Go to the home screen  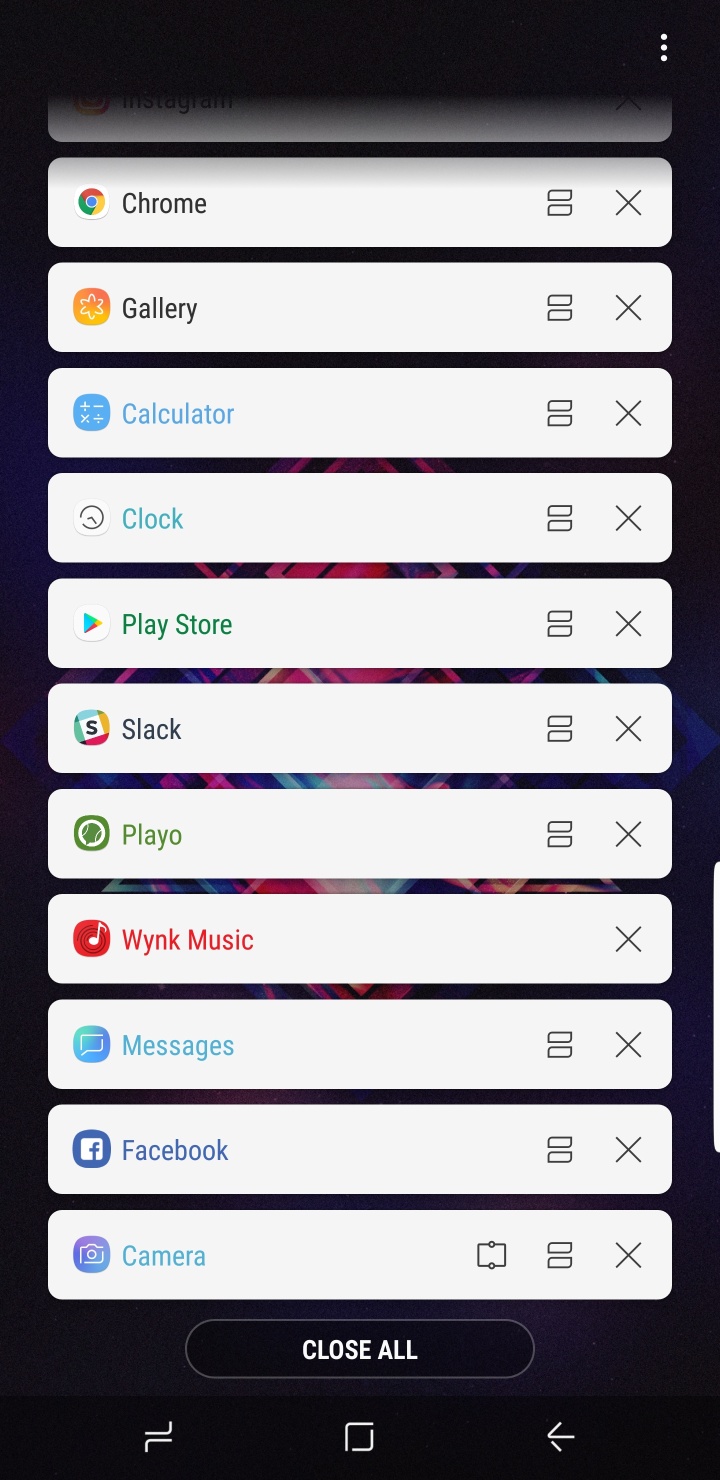[x=359, y=1437]
